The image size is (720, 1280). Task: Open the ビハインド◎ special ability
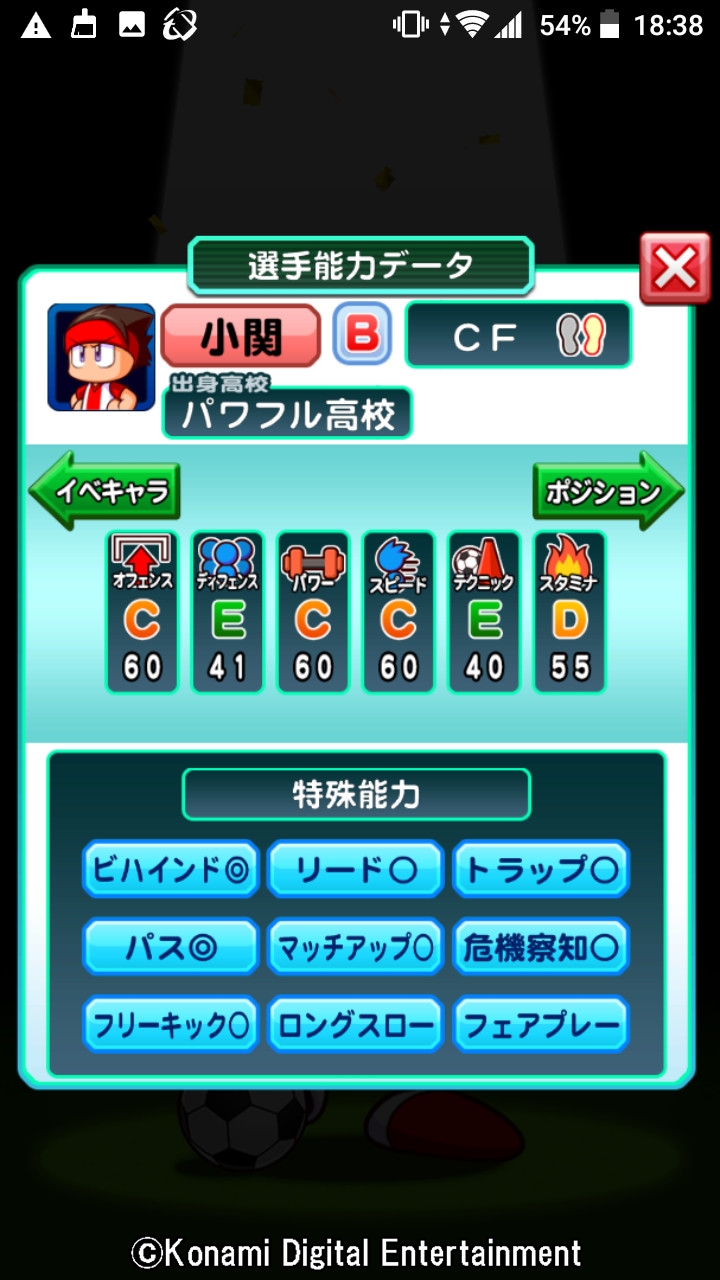tap(170, 869)
